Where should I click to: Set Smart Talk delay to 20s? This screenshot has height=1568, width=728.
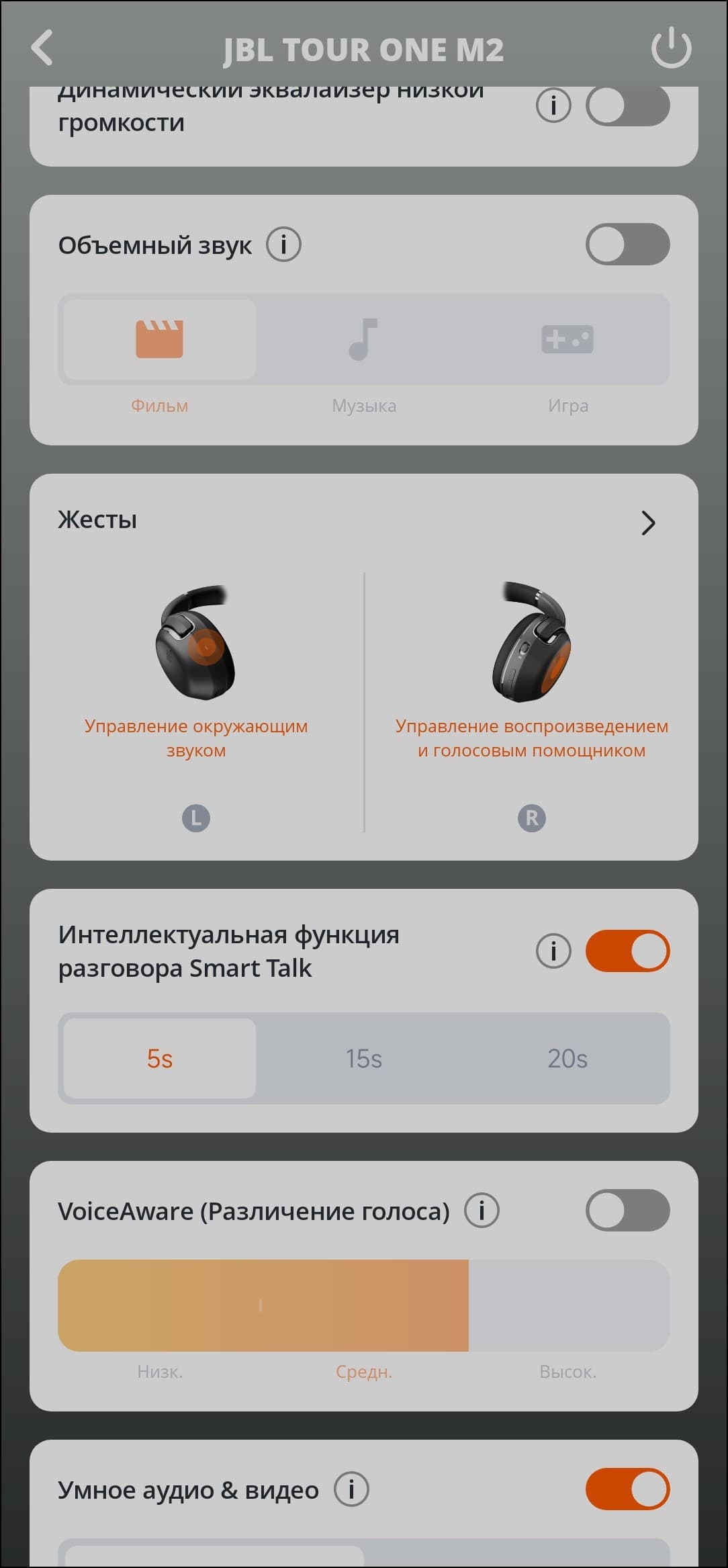click(567, 1059)
